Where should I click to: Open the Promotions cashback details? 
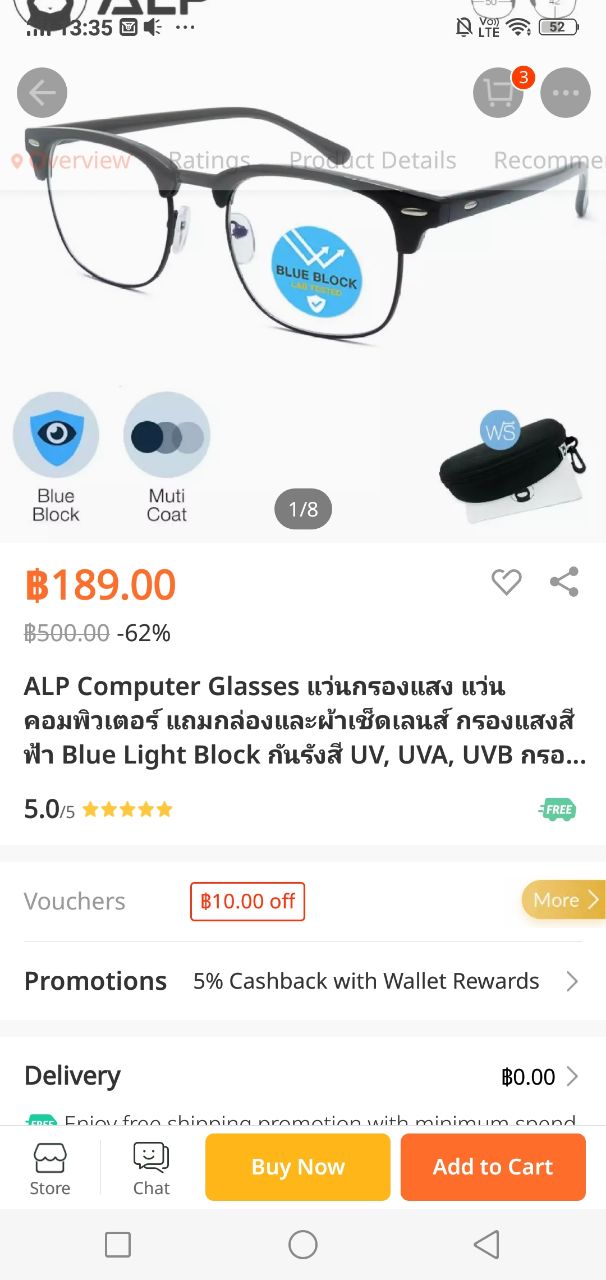point(572,981)
